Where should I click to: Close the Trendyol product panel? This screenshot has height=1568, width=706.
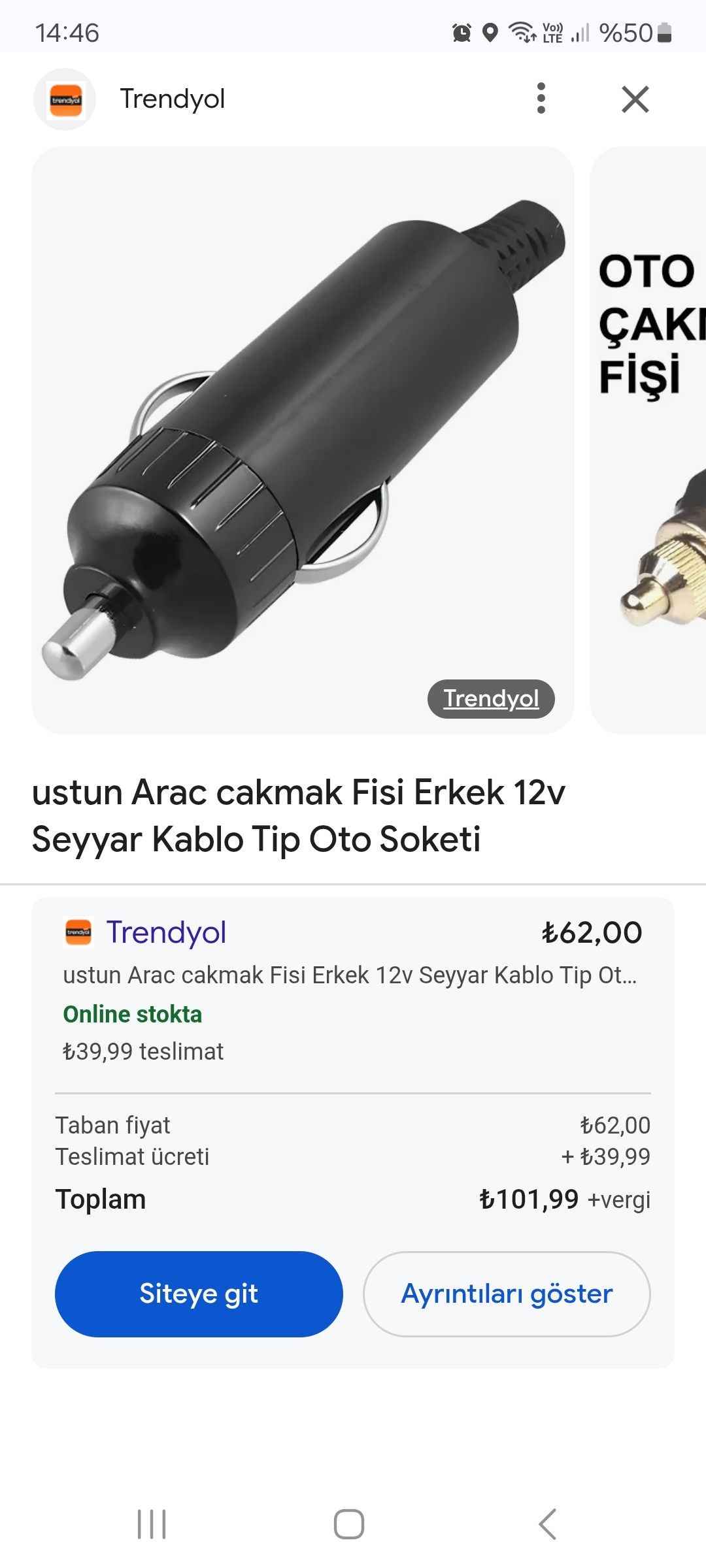click(635, 99)
